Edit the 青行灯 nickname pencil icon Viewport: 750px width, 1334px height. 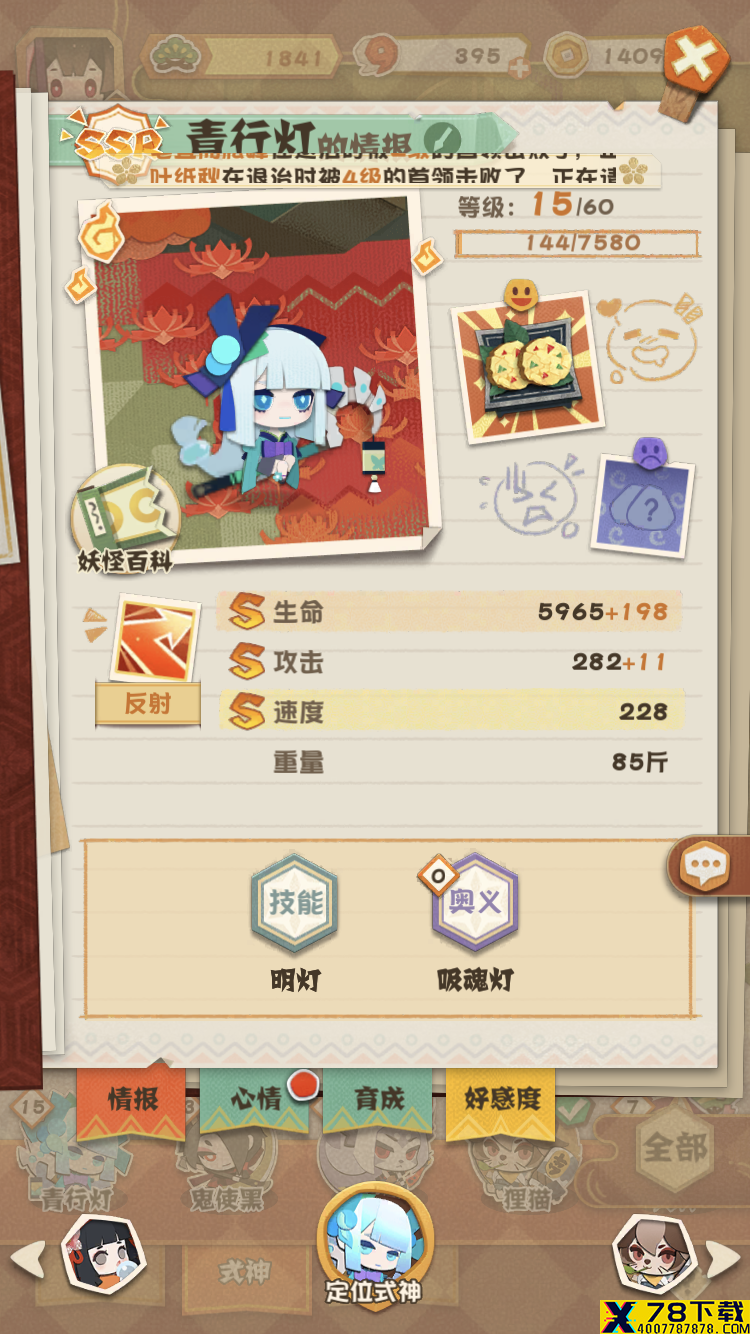(440, 138)
